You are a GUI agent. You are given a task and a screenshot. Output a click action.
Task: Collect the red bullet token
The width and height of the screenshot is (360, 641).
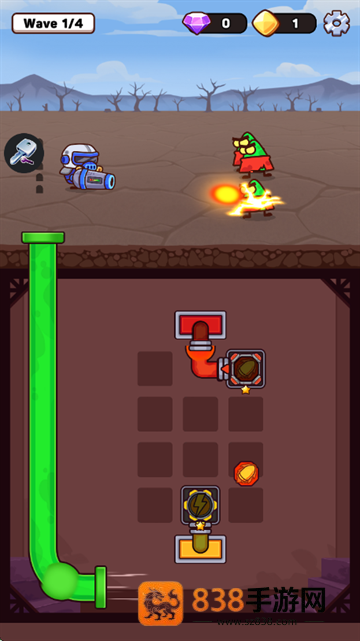point(246,473)
